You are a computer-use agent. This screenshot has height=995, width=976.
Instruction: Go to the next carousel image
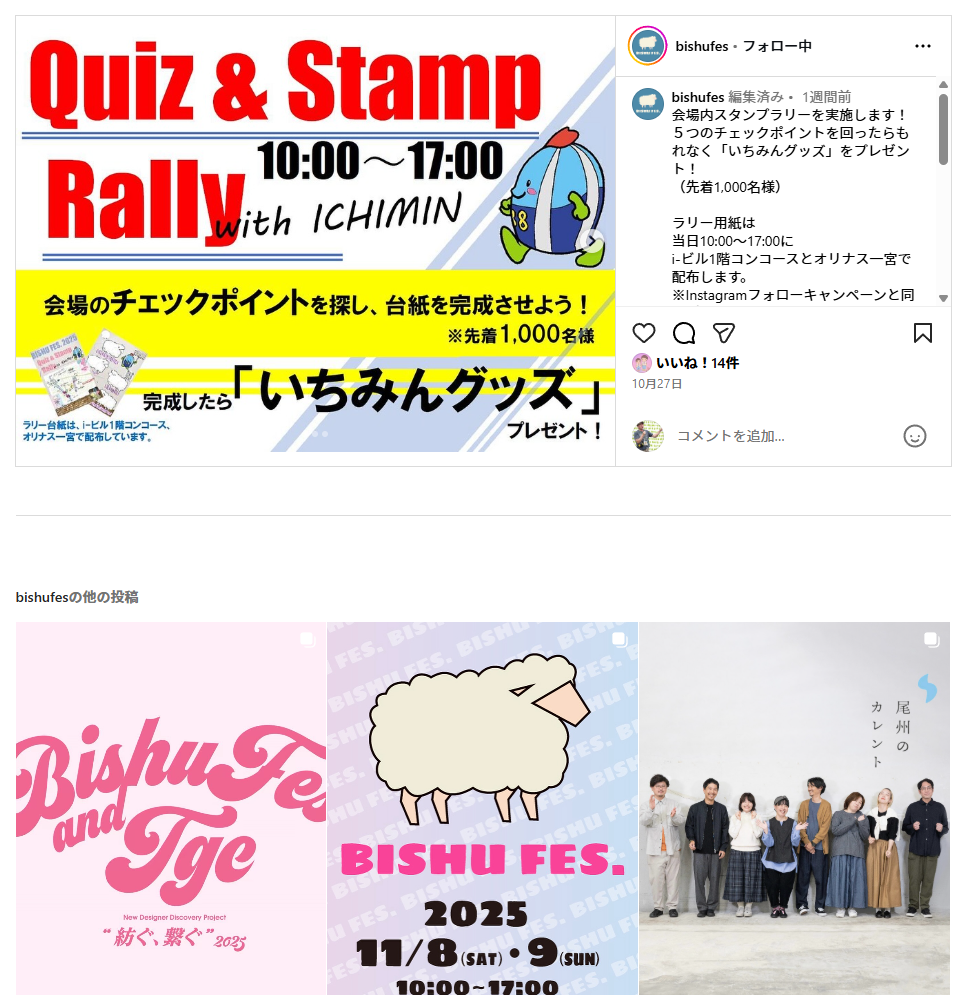click(594, 241)
